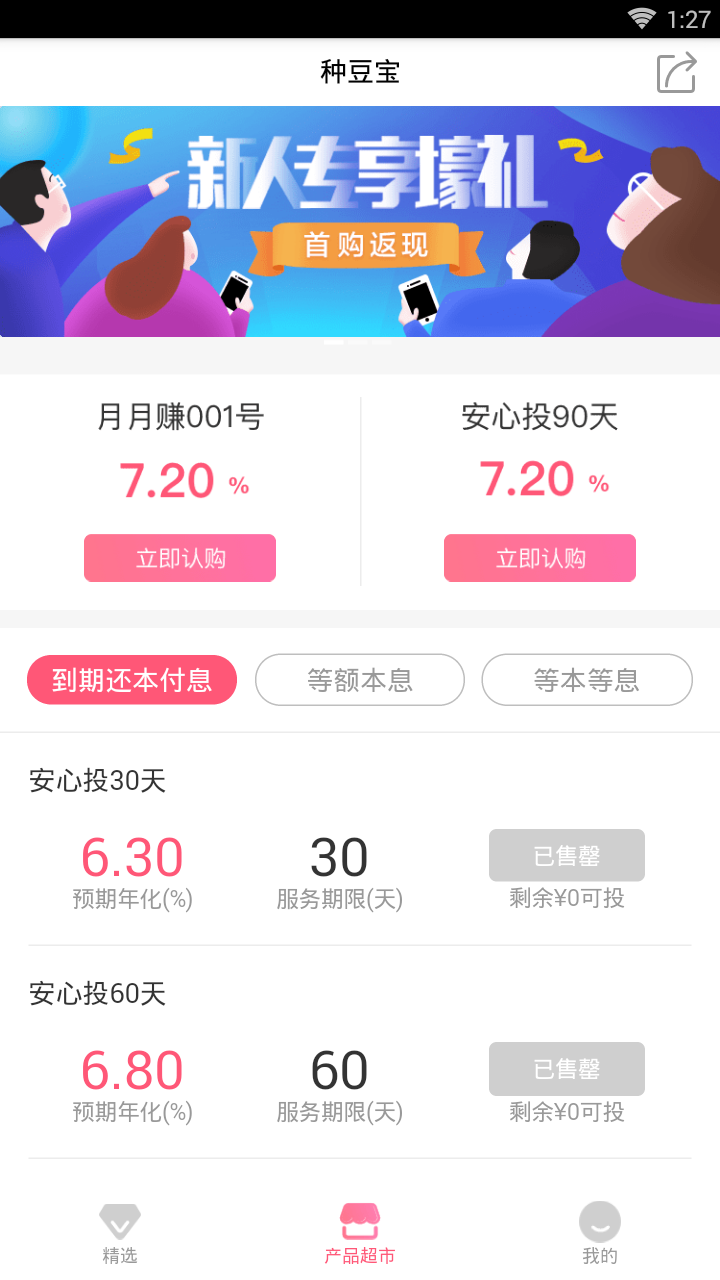Tap 立即认购 for 月月赚001号
Image resolution: width=720 pixels, height=1280 pixels.
[x=180, y=558]
